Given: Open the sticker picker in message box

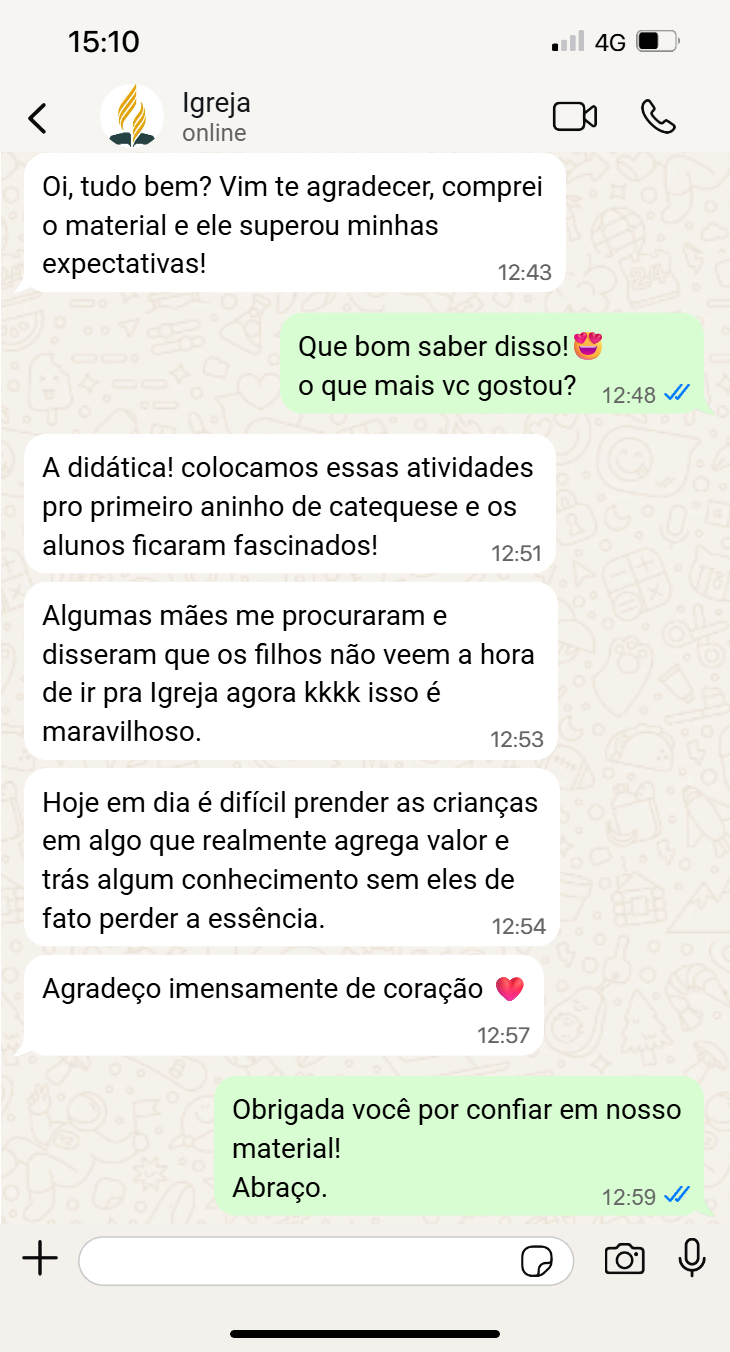Looking at the screenshot, I should pyautogui.click(x=537, y=1261).
